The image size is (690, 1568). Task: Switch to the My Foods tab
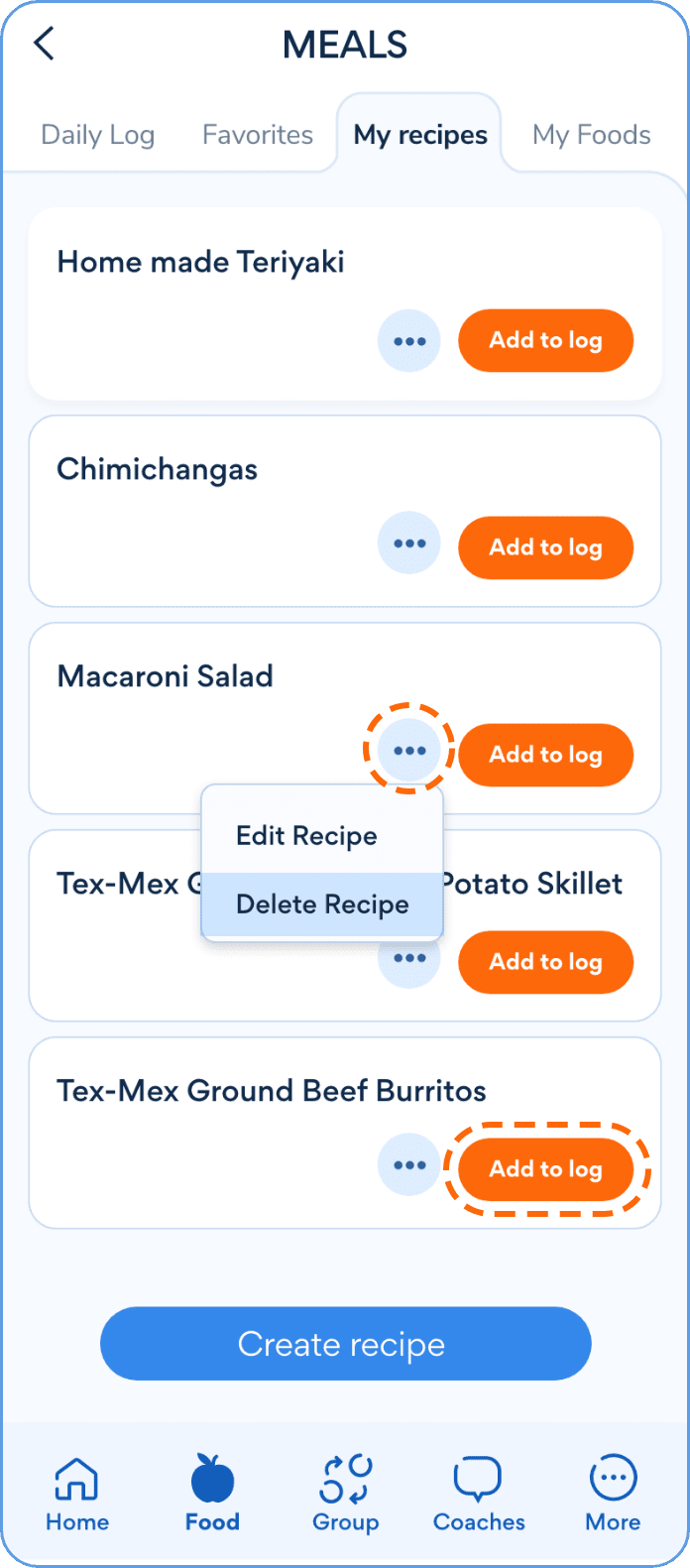pyautogui.click(x=591, y=135)
